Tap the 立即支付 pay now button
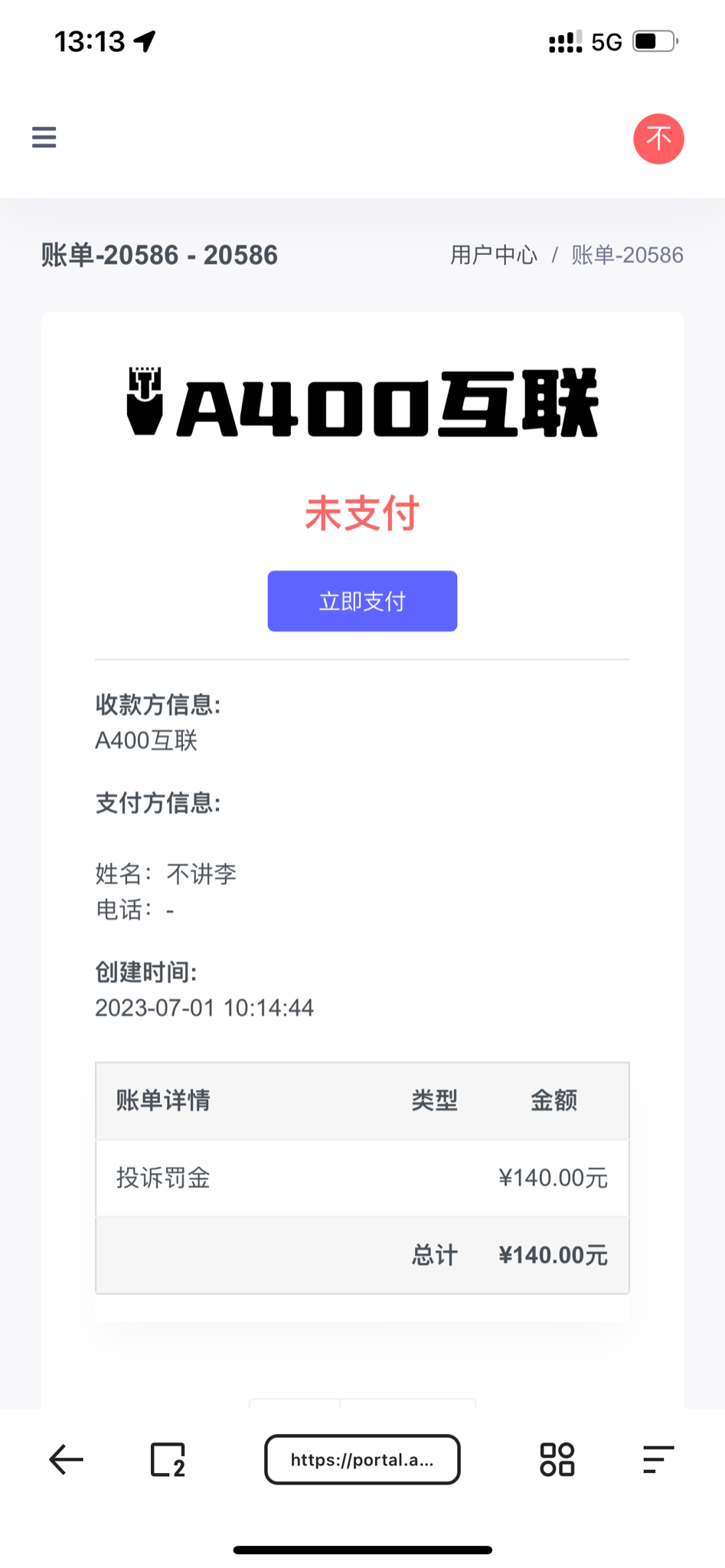 click(x=362, y=601)
